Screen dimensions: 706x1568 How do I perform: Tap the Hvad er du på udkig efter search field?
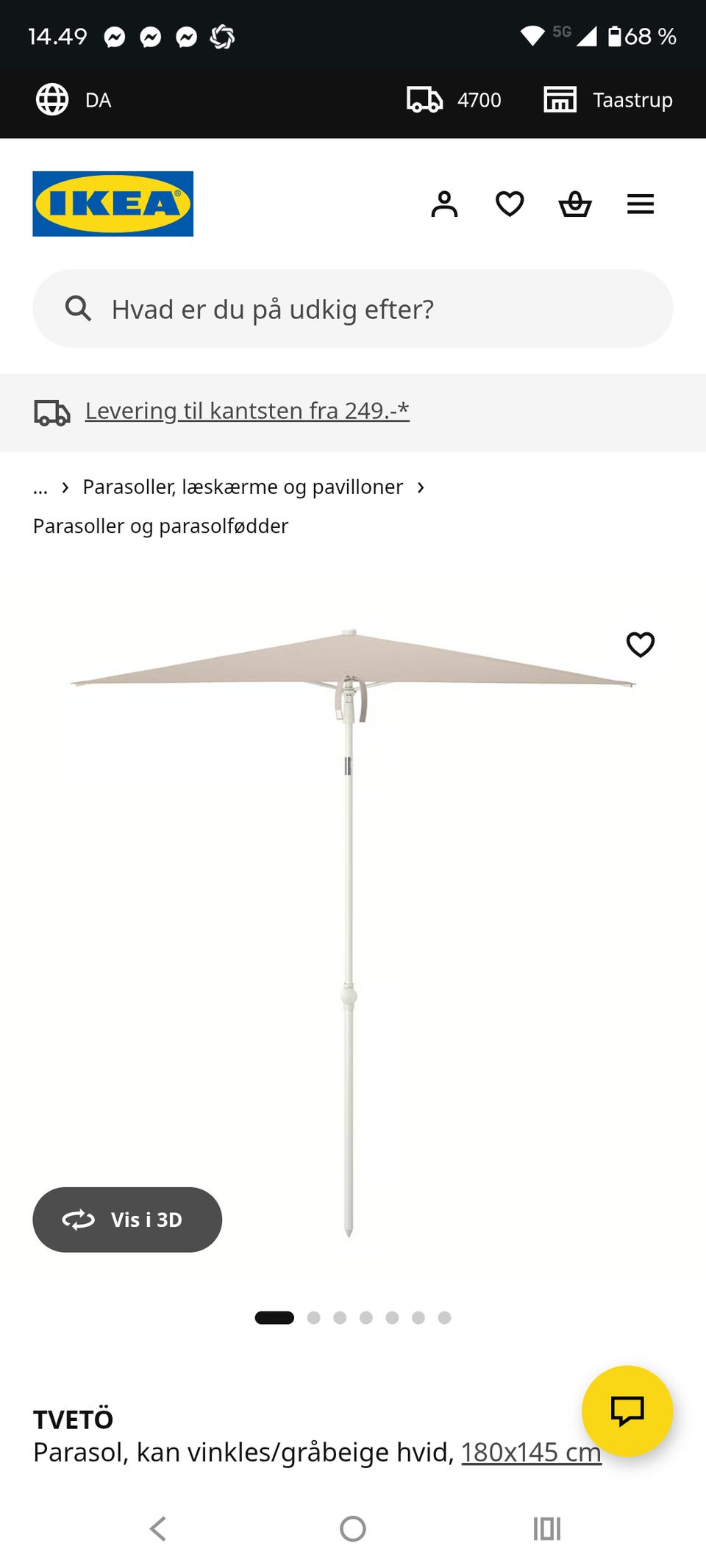click(352, 308)
